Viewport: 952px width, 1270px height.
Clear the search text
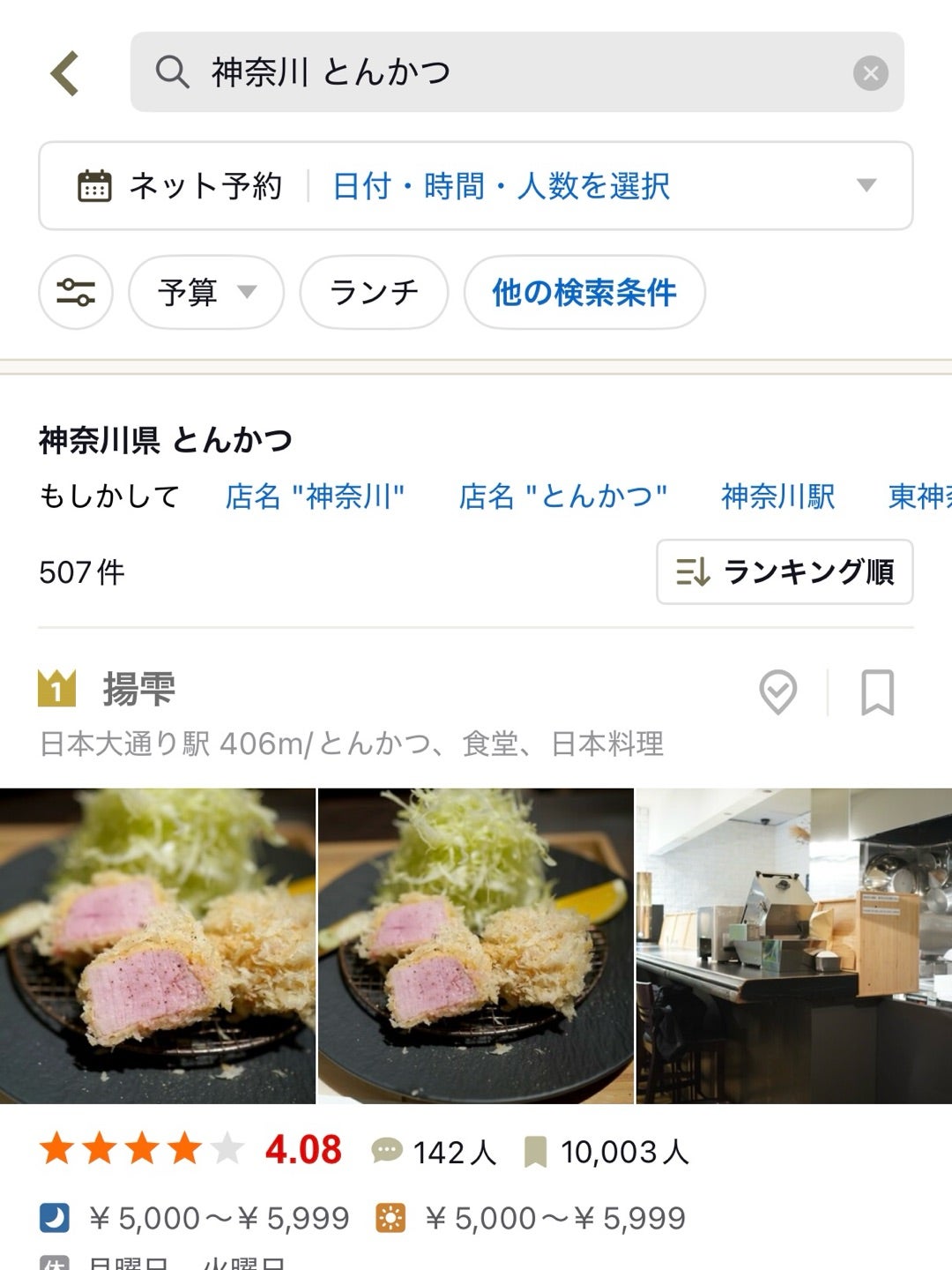click(870, 73)
